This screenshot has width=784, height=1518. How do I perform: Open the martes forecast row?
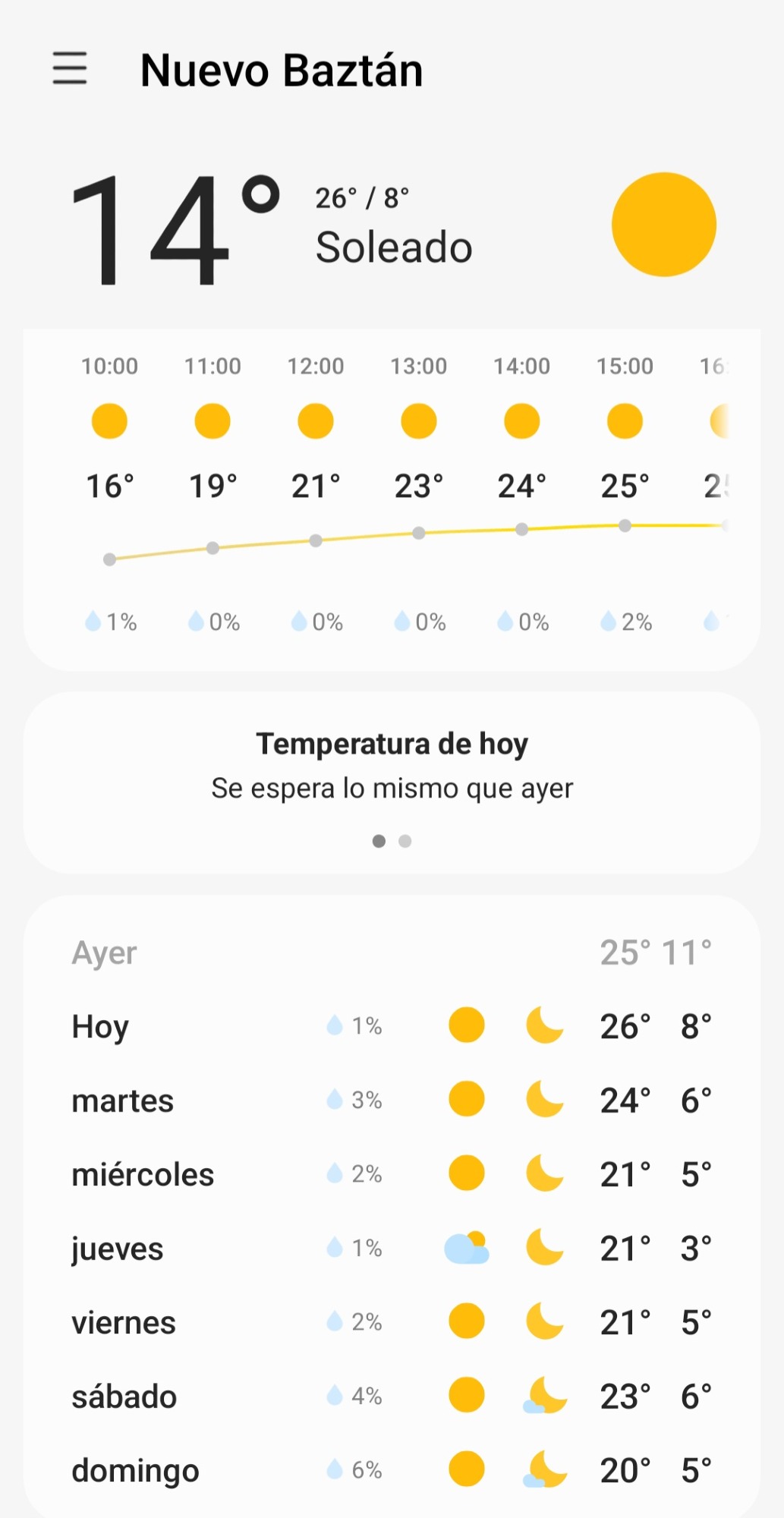[x=392, y=1100]
